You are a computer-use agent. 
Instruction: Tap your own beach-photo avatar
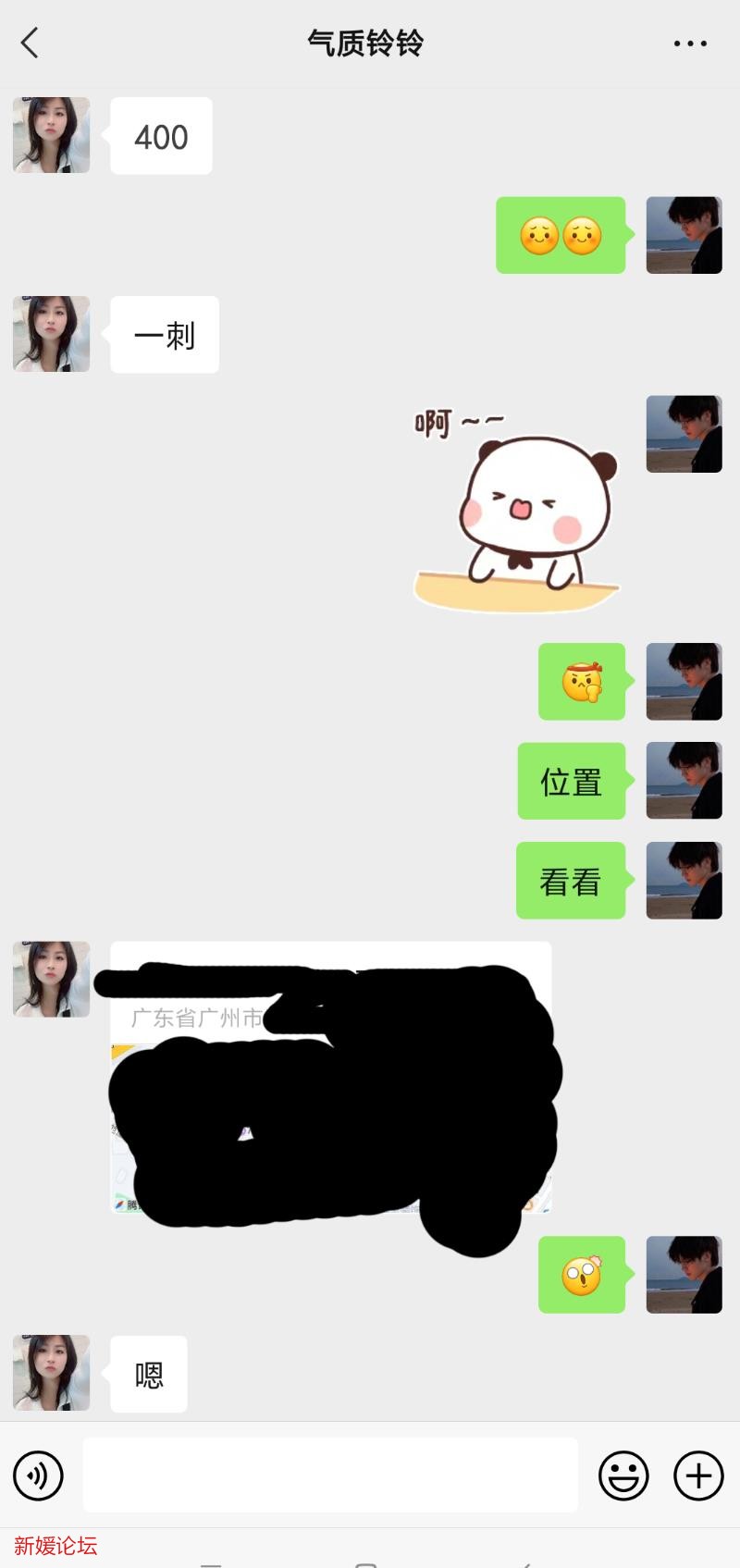coord(684,236)
